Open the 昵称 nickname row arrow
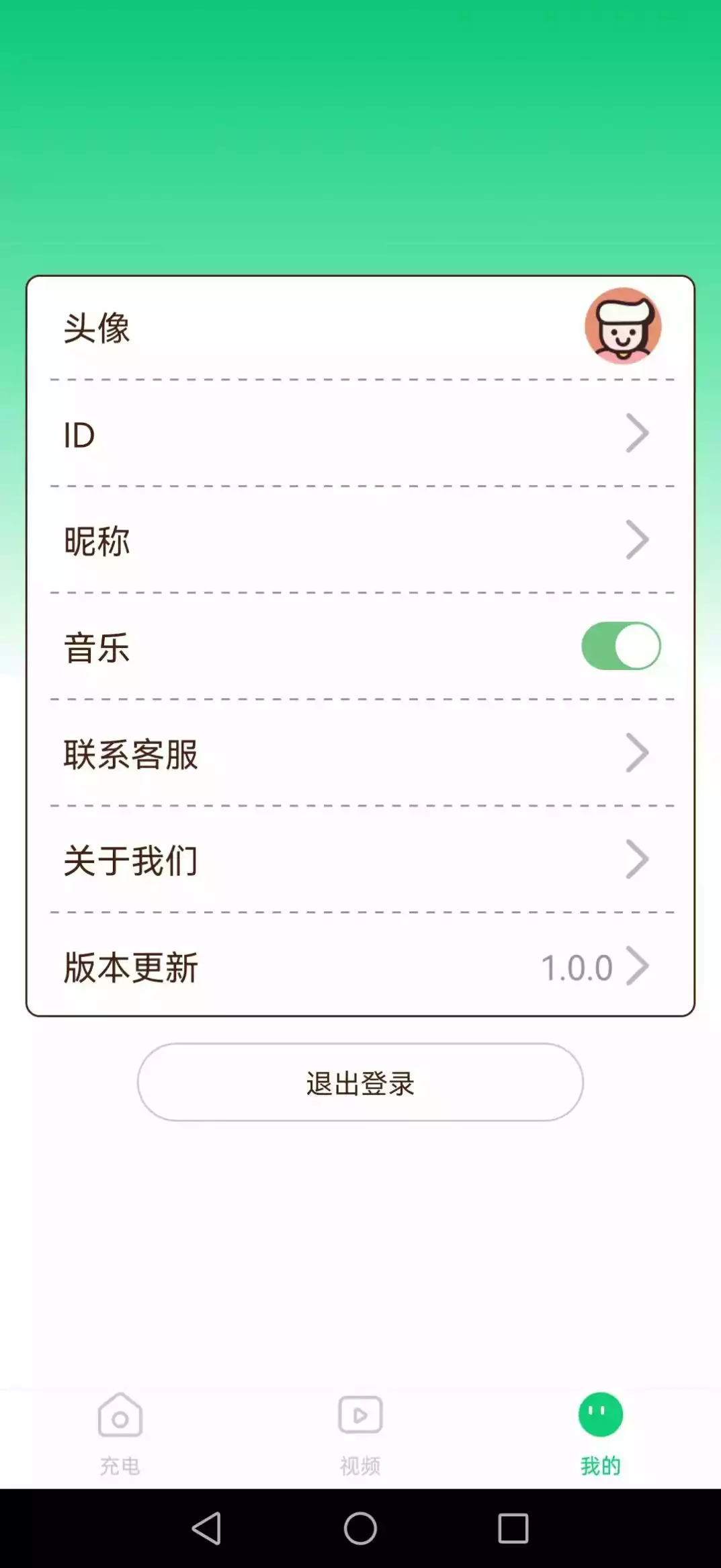721x1568 pixels. click(637, 540)
